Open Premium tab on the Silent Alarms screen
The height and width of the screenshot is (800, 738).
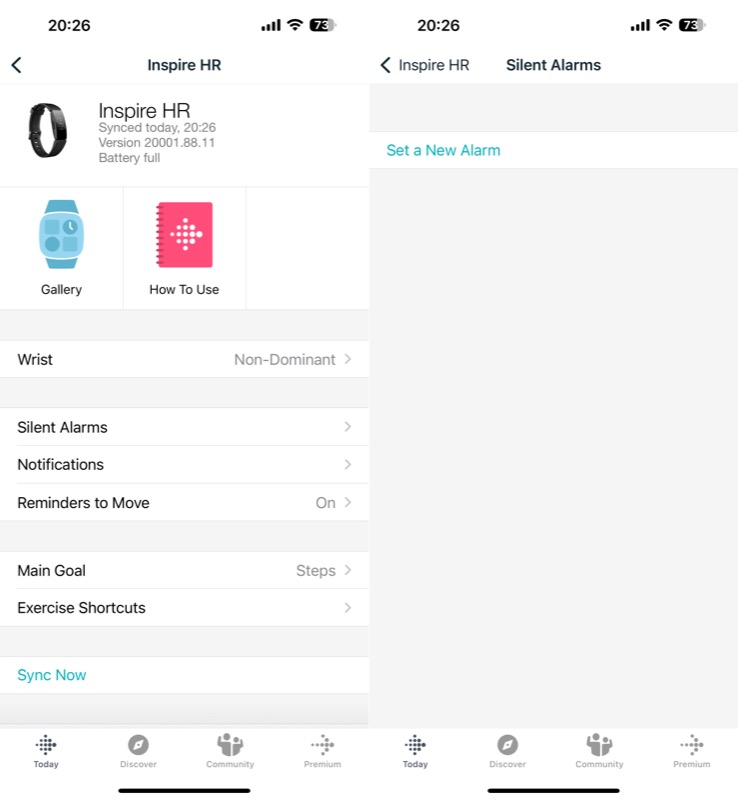point(691,750)
